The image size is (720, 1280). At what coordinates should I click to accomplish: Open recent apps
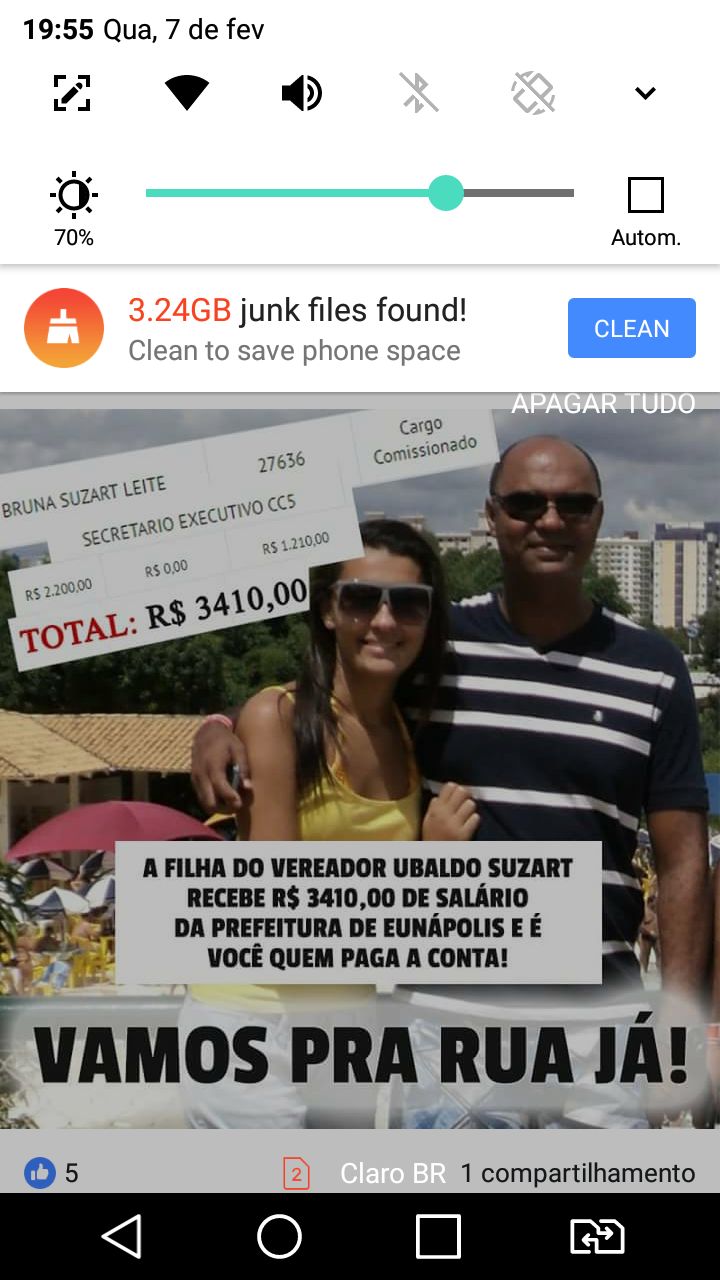(x=438, y=1237)
